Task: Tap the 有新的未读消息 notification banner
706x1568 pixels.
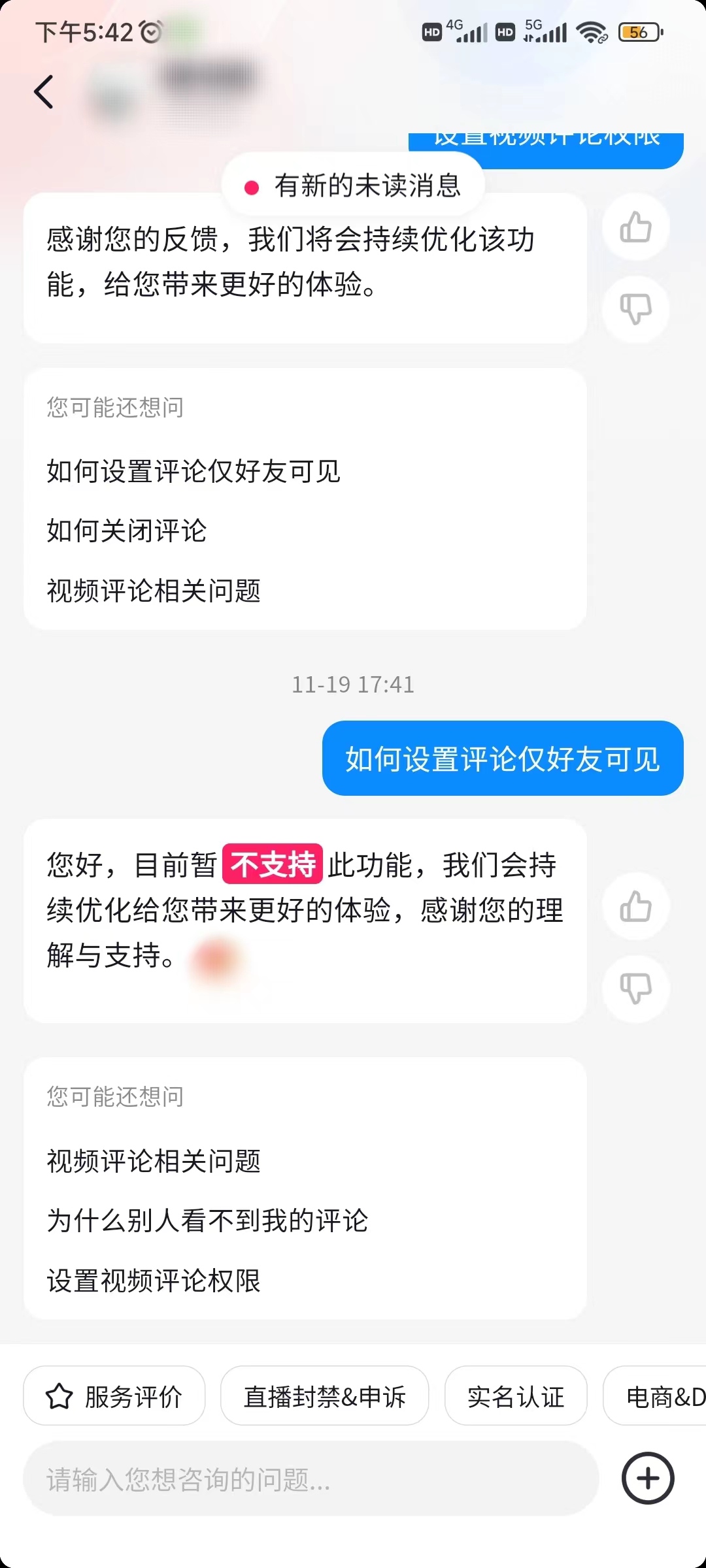Action: 353,186
